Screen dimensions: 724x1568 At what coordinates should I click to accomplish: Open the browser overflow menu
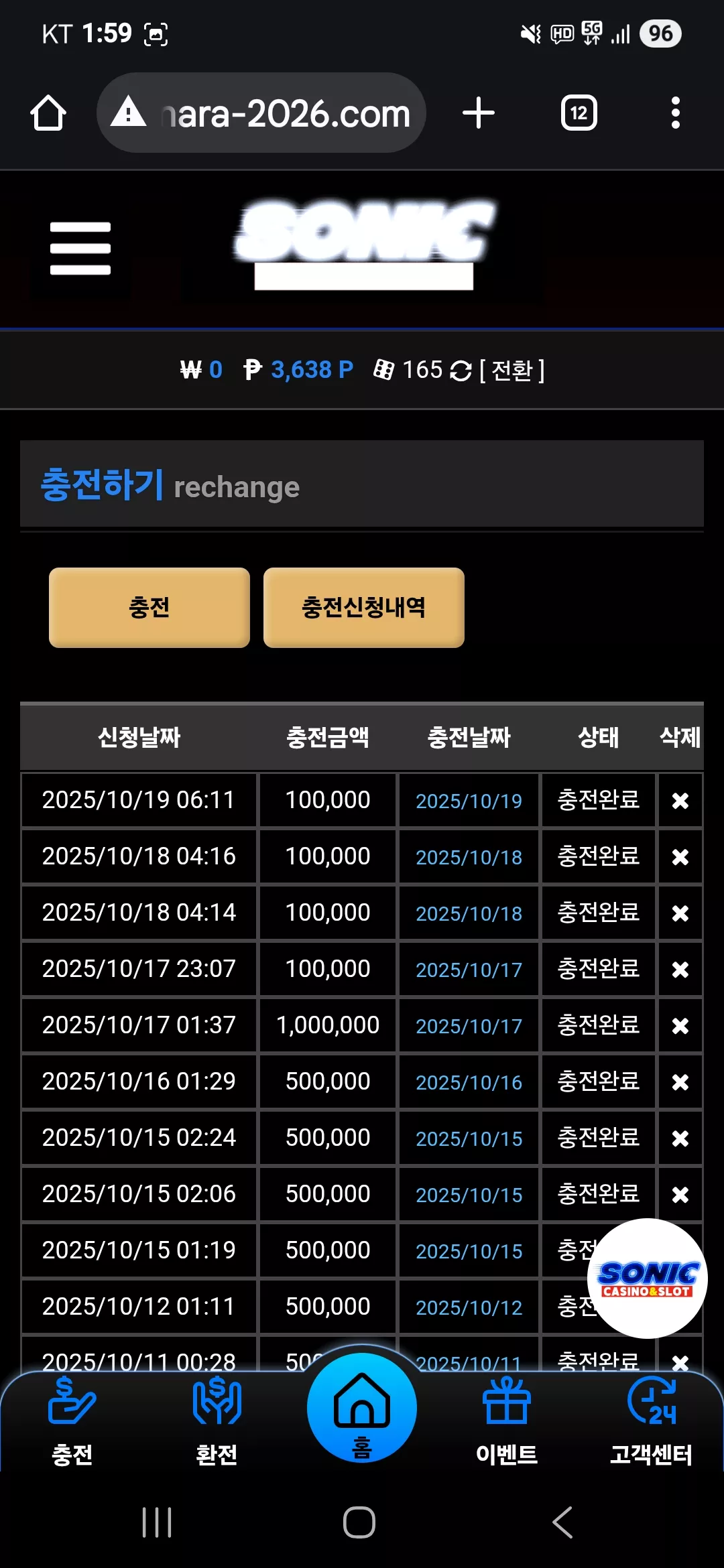point(676,113)
